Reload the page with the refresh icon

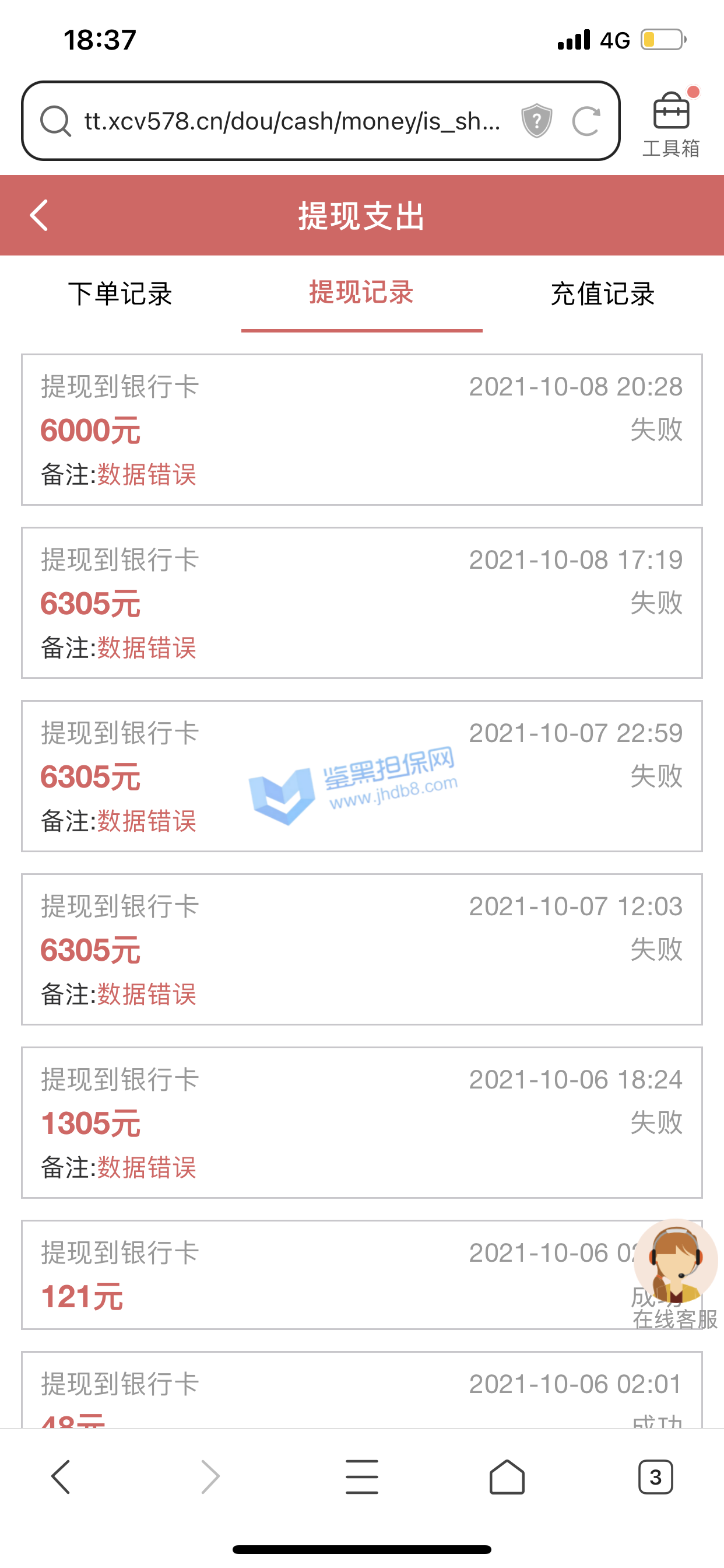tap(586, 121)
